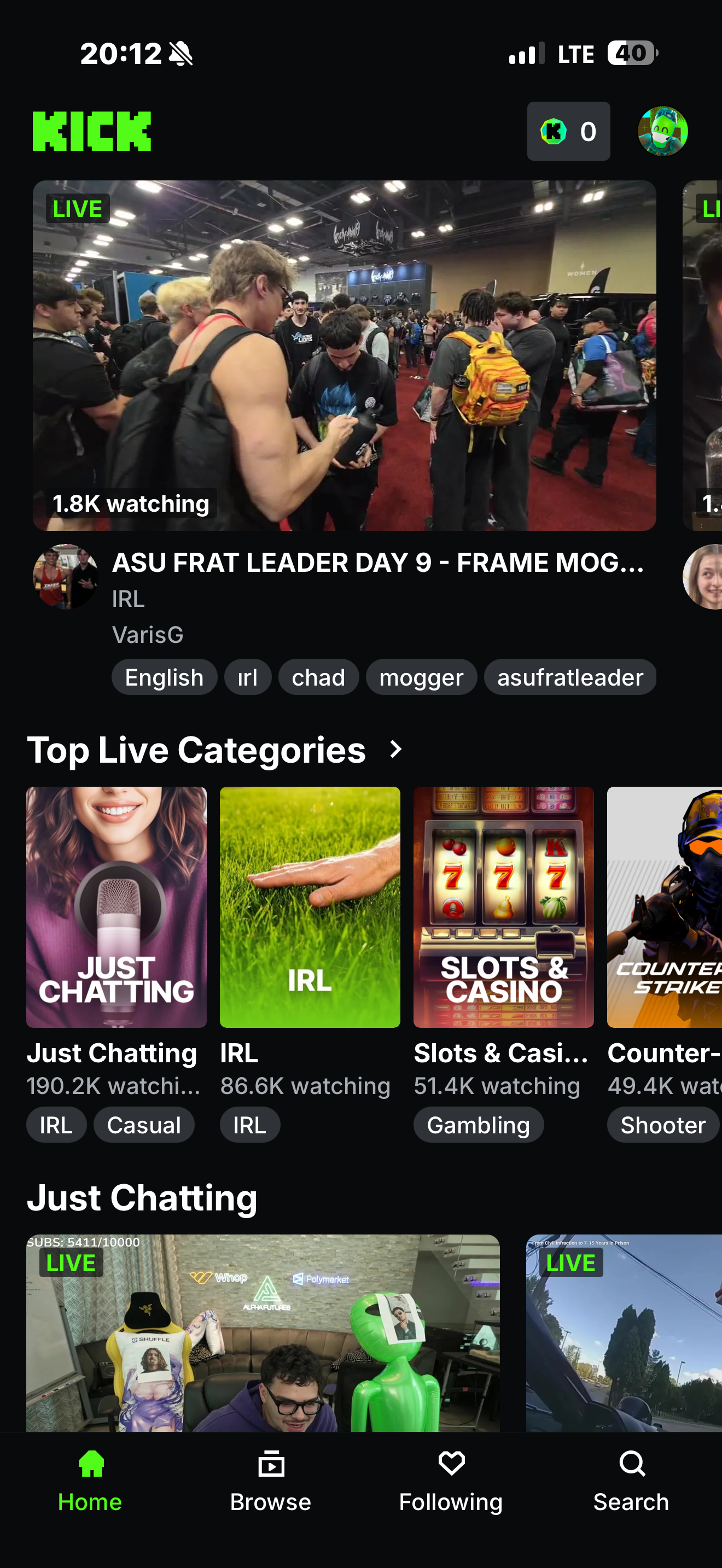
Task: Open the Just Chatting category card
Action: point(117,907)
